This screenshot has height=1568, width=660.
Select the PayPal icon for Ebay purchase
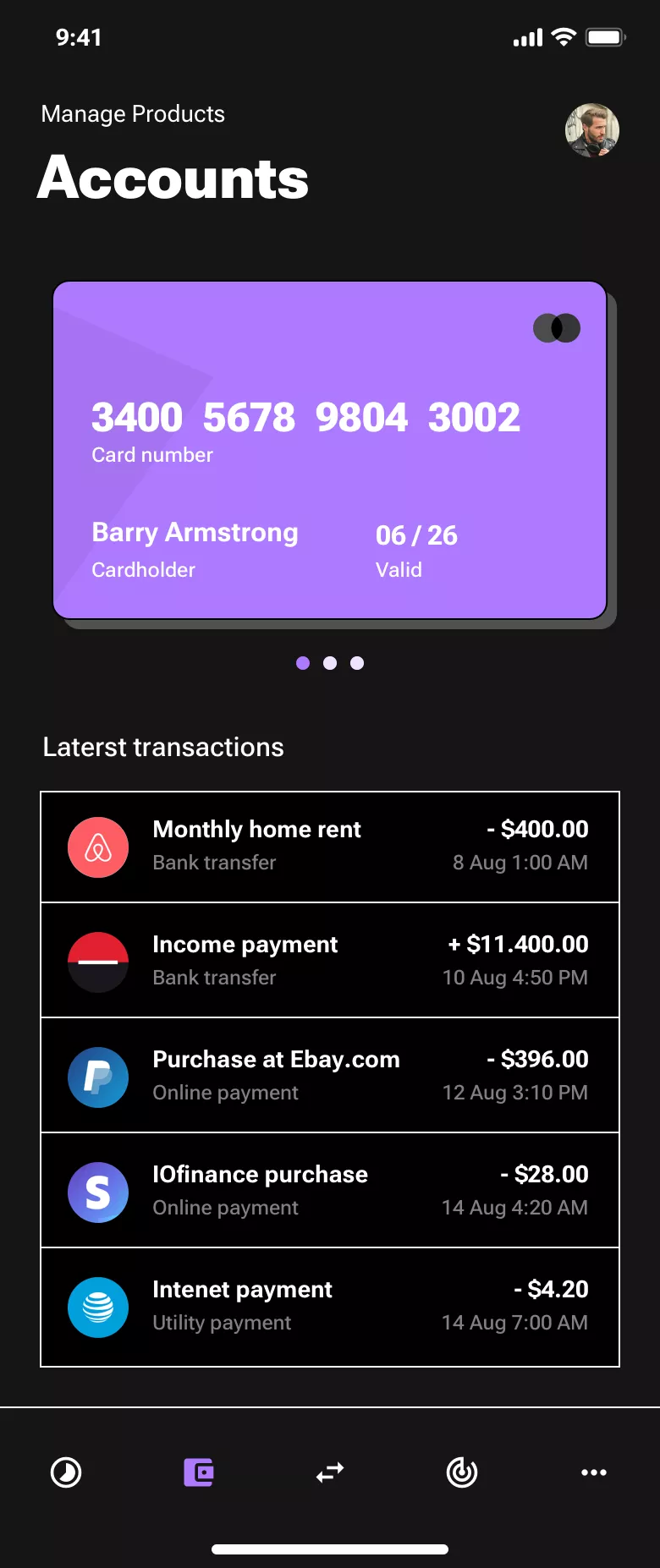[97, 1076]
